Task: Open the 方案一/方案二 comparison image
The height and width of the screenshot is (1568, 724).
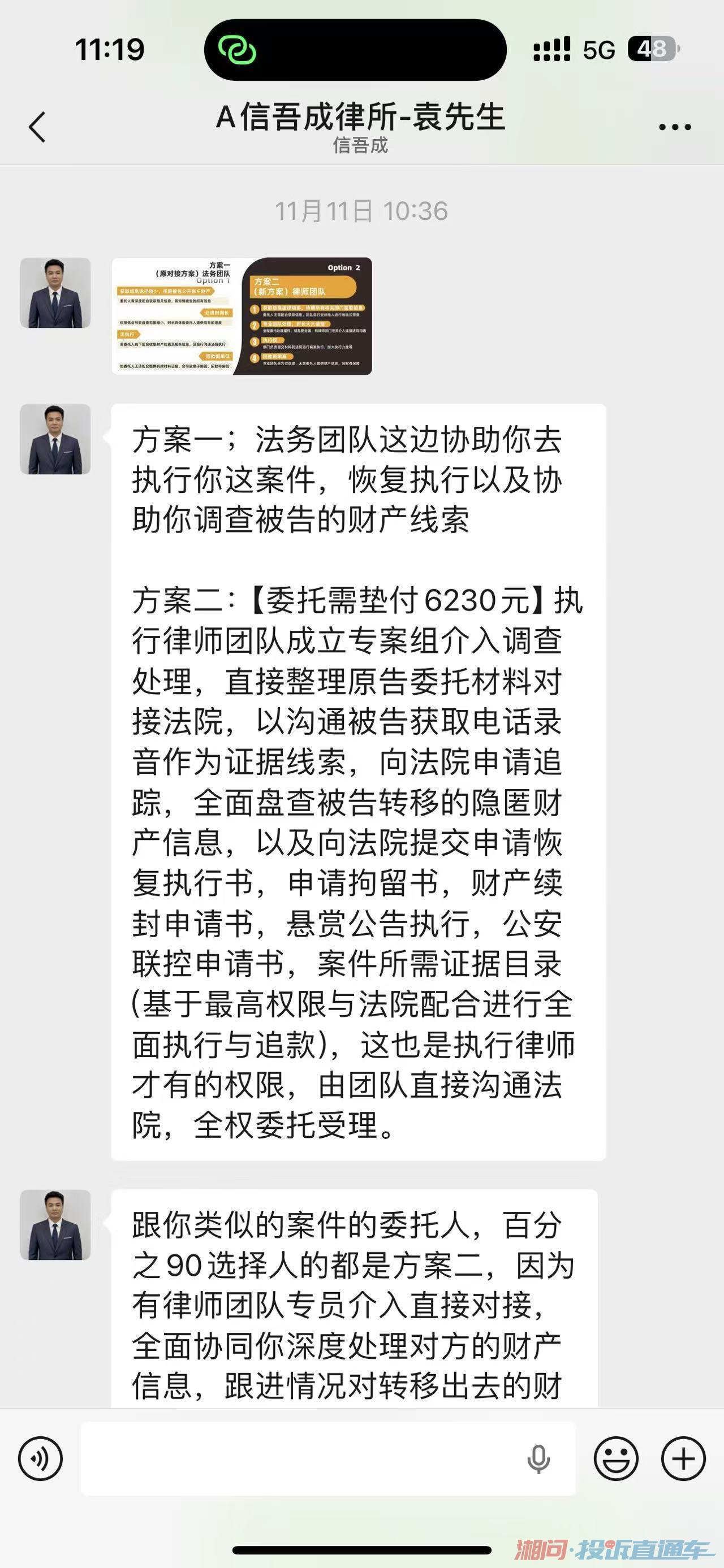Action: tap(242, 316)
